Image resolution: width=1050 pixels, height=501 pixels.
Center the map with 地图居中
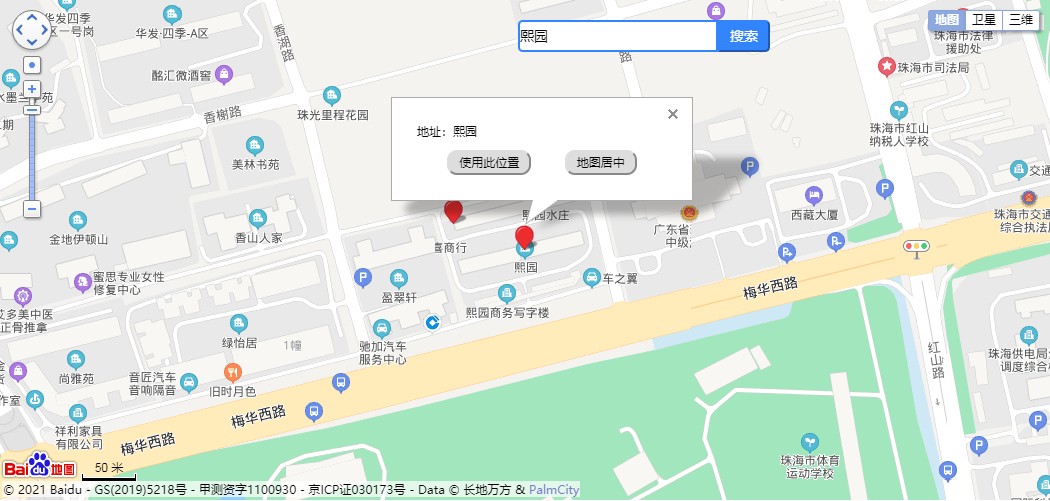(601, 162)
